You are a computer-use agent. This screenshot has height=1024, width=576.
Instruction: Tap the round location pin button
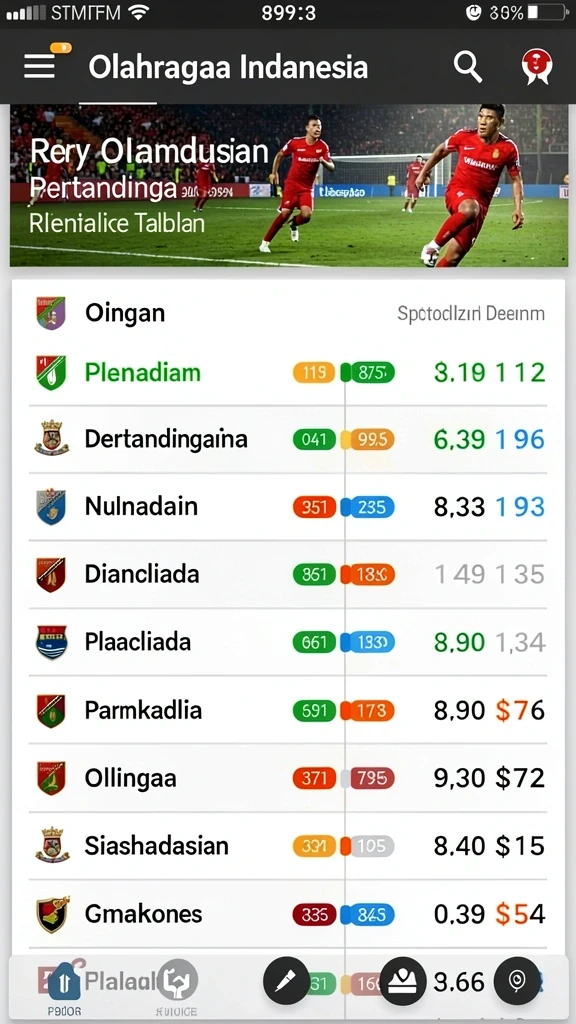(517, 981)
